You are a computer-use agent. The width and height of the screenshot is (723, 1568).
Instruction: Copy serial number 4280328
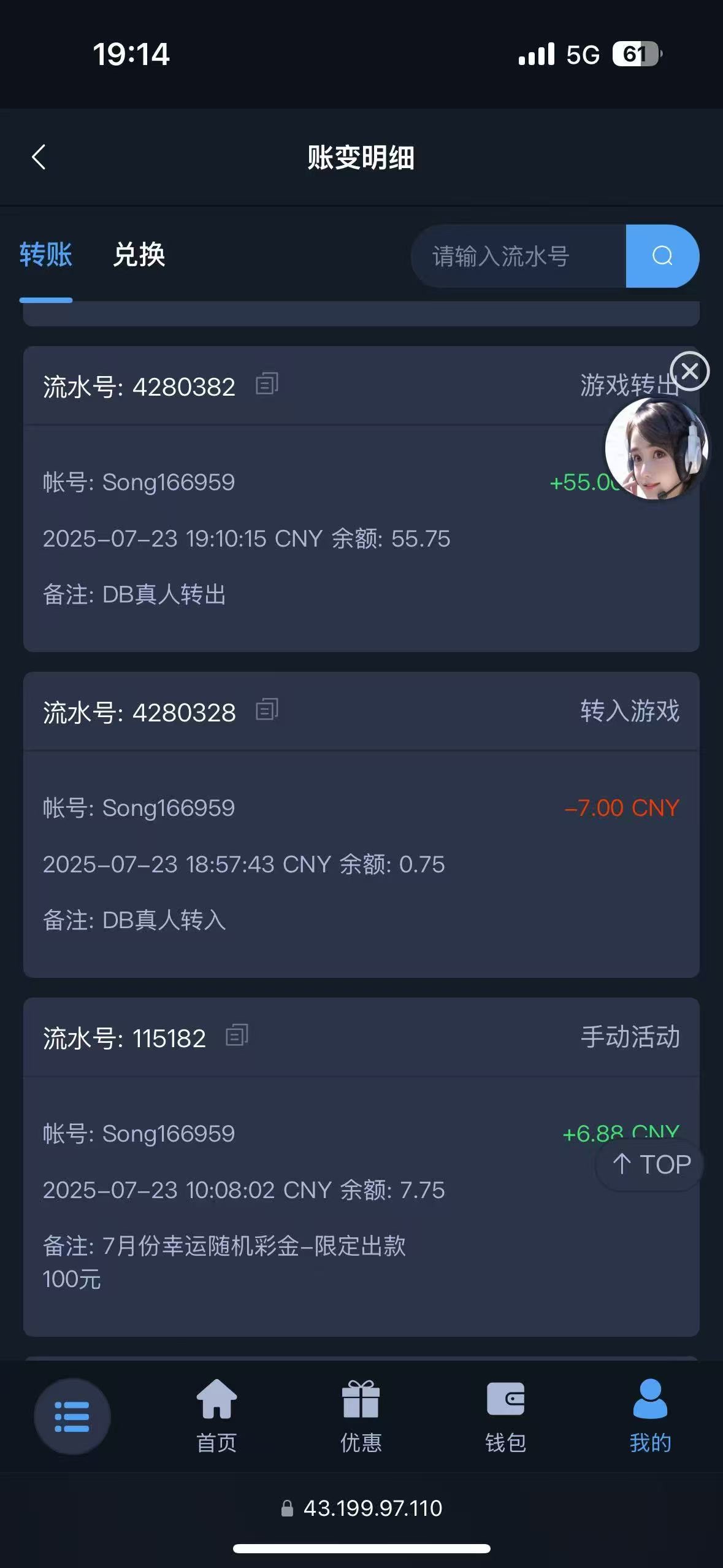point(267,710)
